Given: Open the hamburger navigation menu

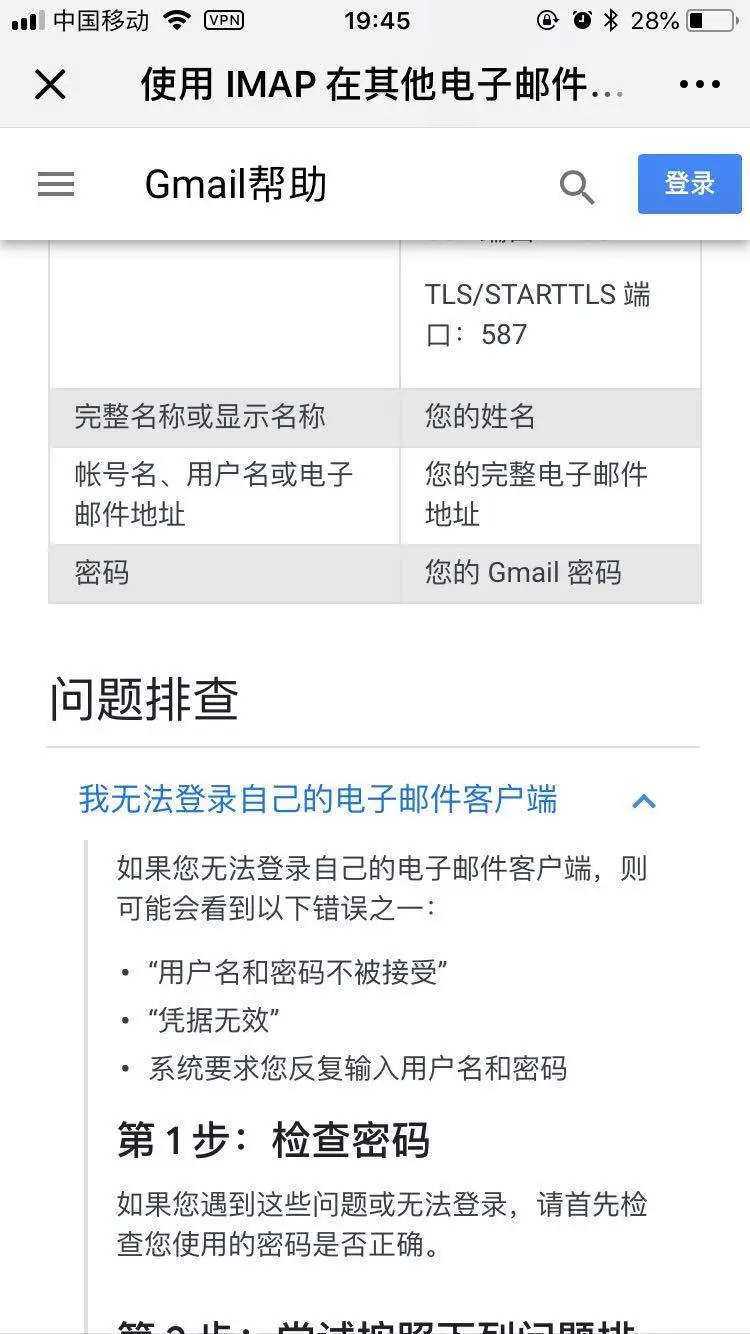Looking at the screenshot, I should coord(56,184).
